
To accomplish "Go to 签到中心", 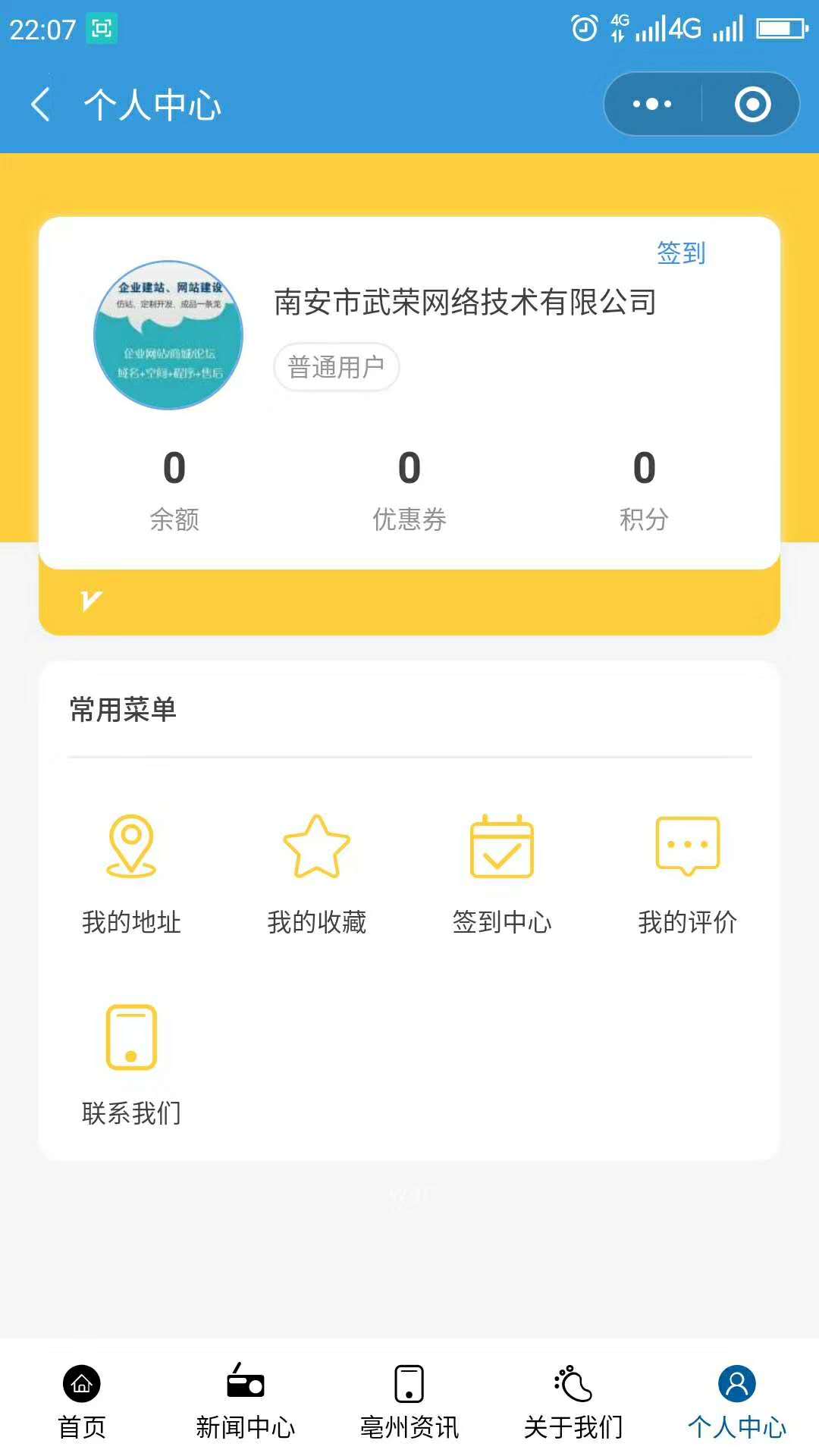I will click(x=502, y=874).
